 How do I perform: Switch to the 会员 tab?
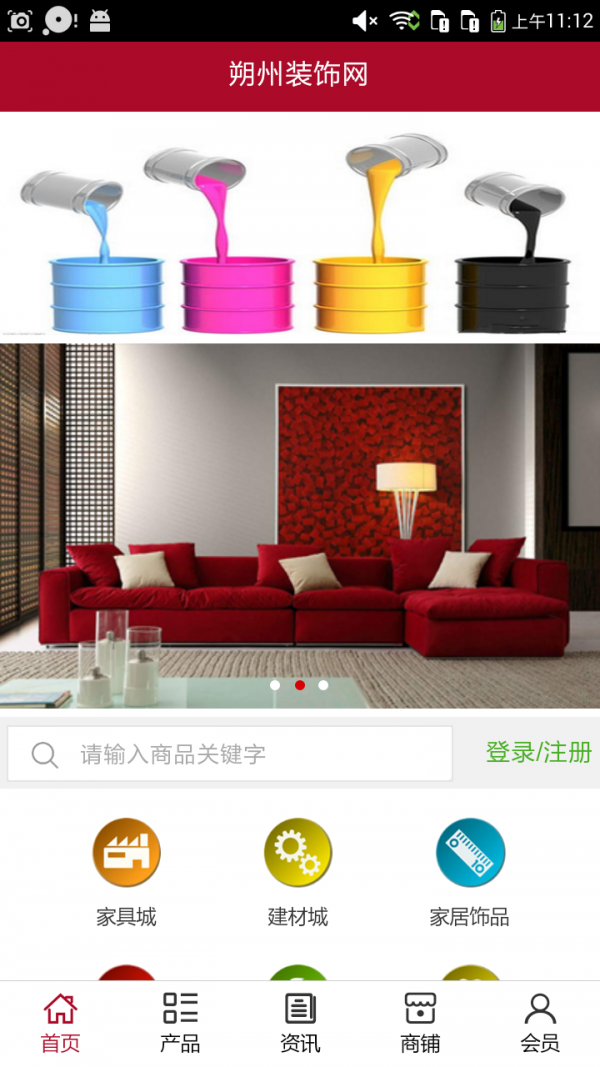[x=540, y=1023]
